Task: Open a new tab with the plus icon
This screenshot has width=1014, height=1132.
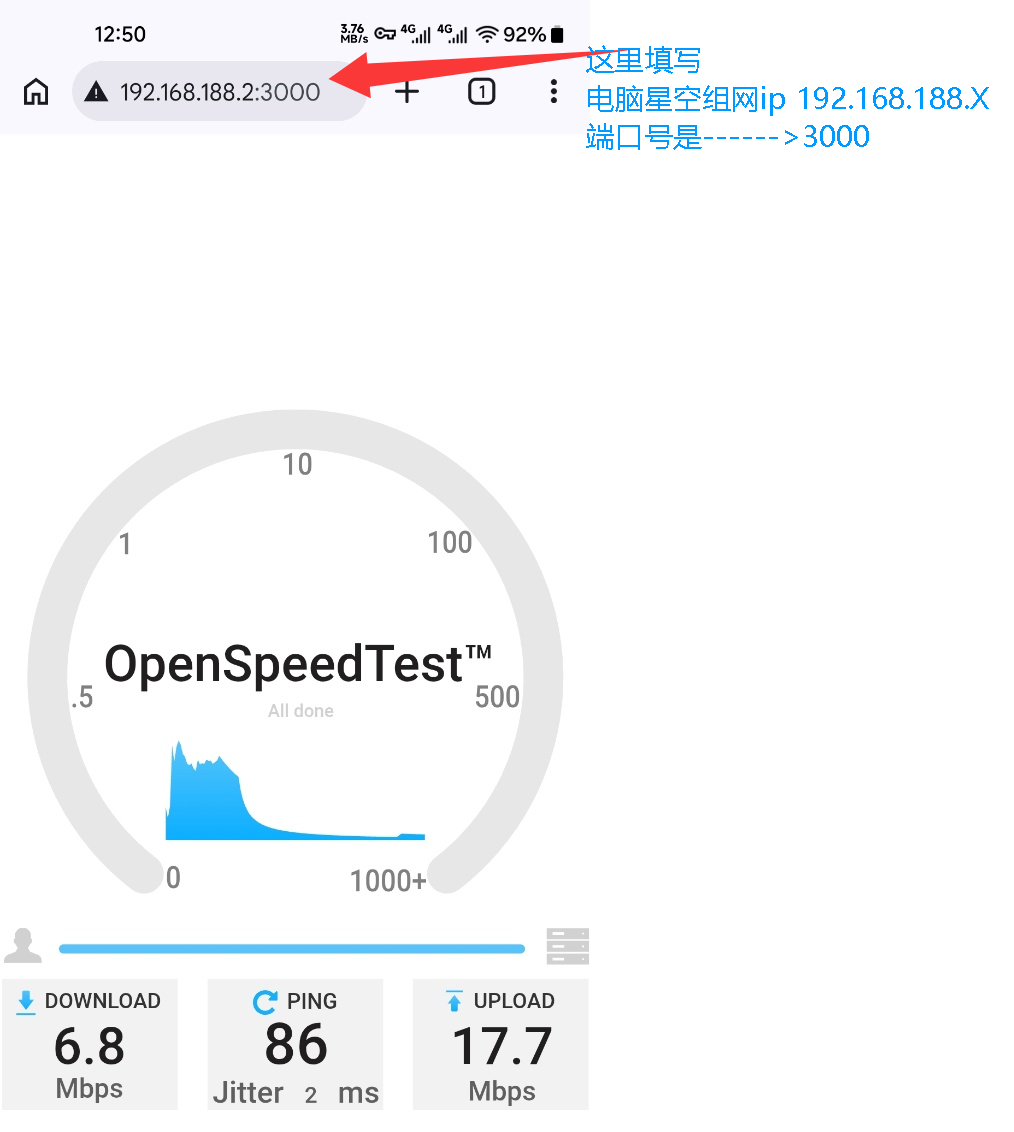Action: click(x=407, y=92)
